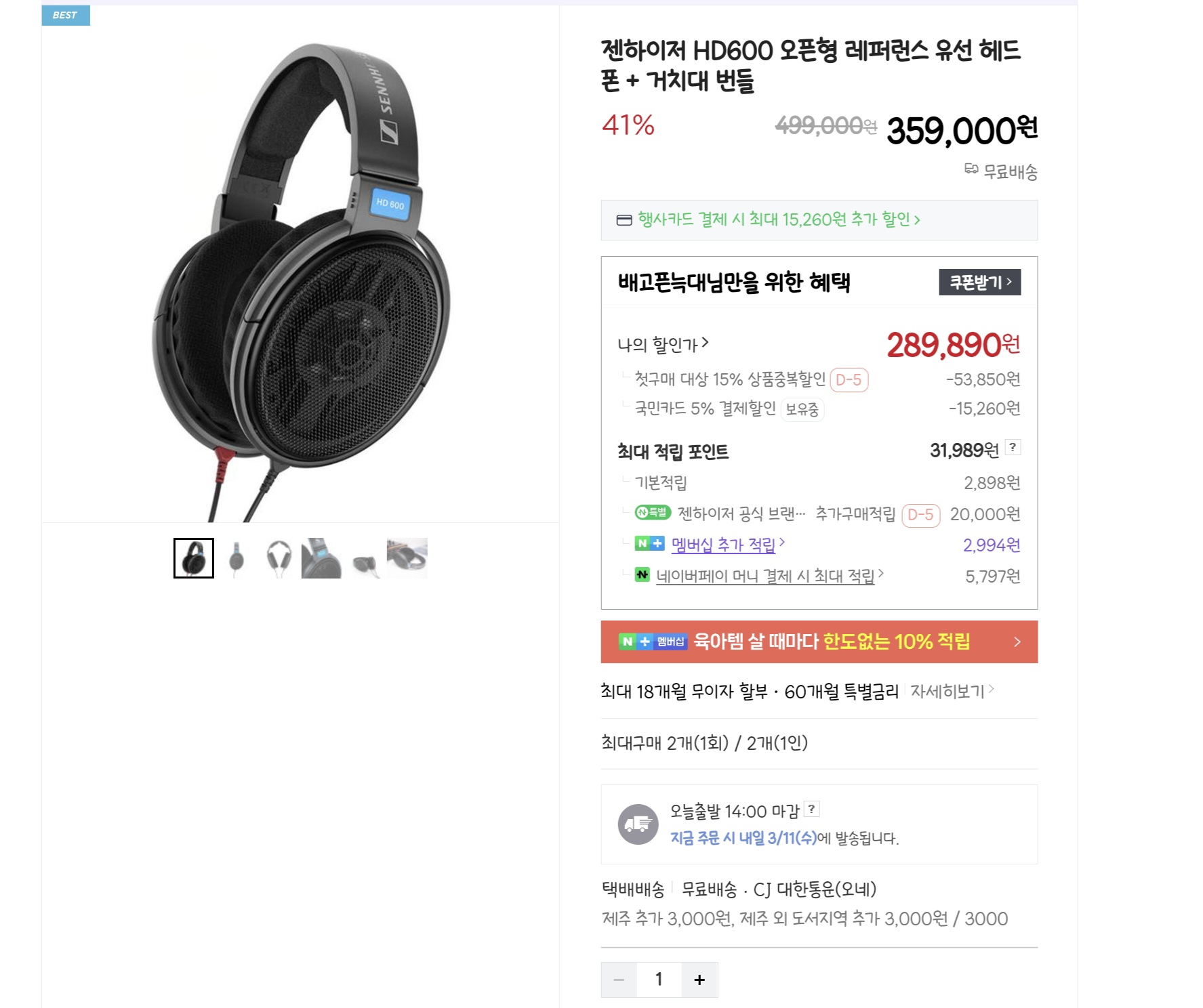Viewport: 1203px width, 1008px height.
Task: Open the help icon beside 최대 적립 포인트
Action: click(1013, 447)
